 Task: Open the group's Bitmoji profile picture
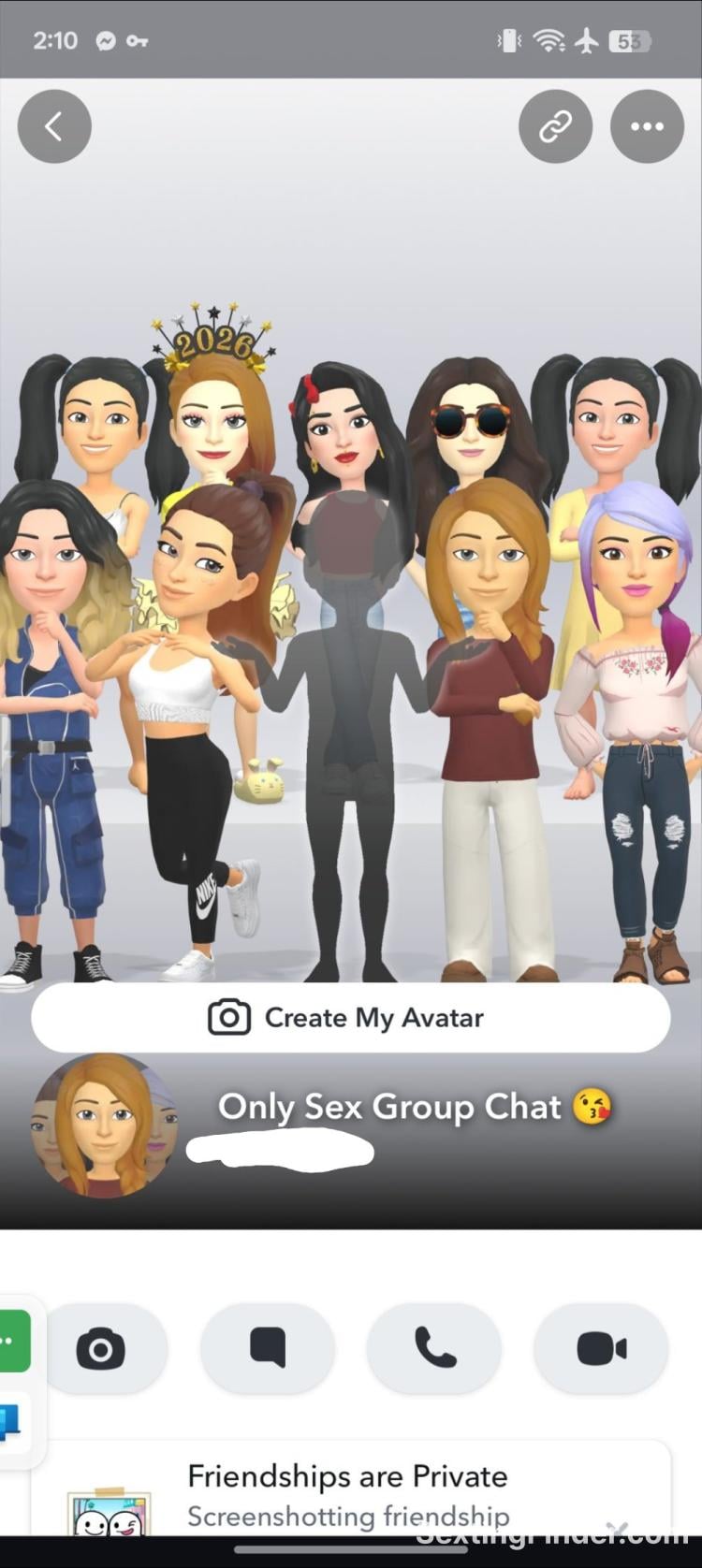point(104,1125)
